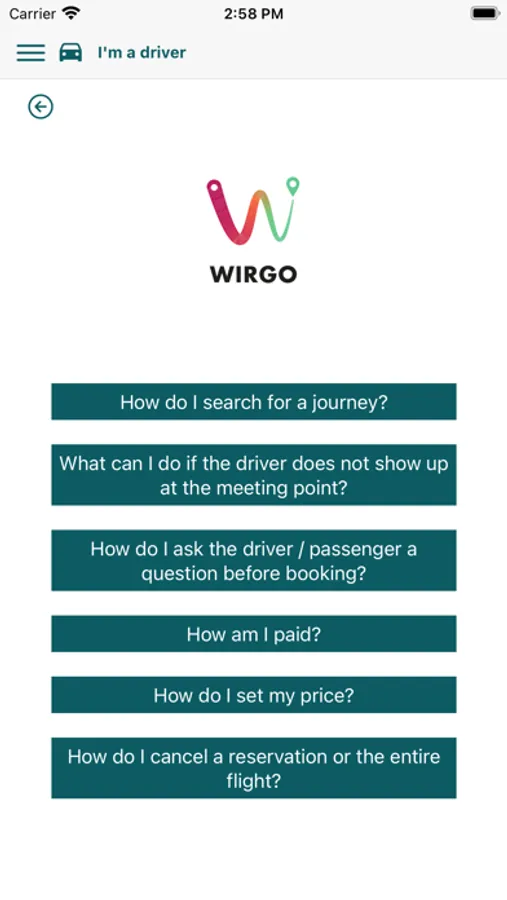Open the hamburger drawer menu
This screenshot has height=900, width=507.
click(31, 53)
